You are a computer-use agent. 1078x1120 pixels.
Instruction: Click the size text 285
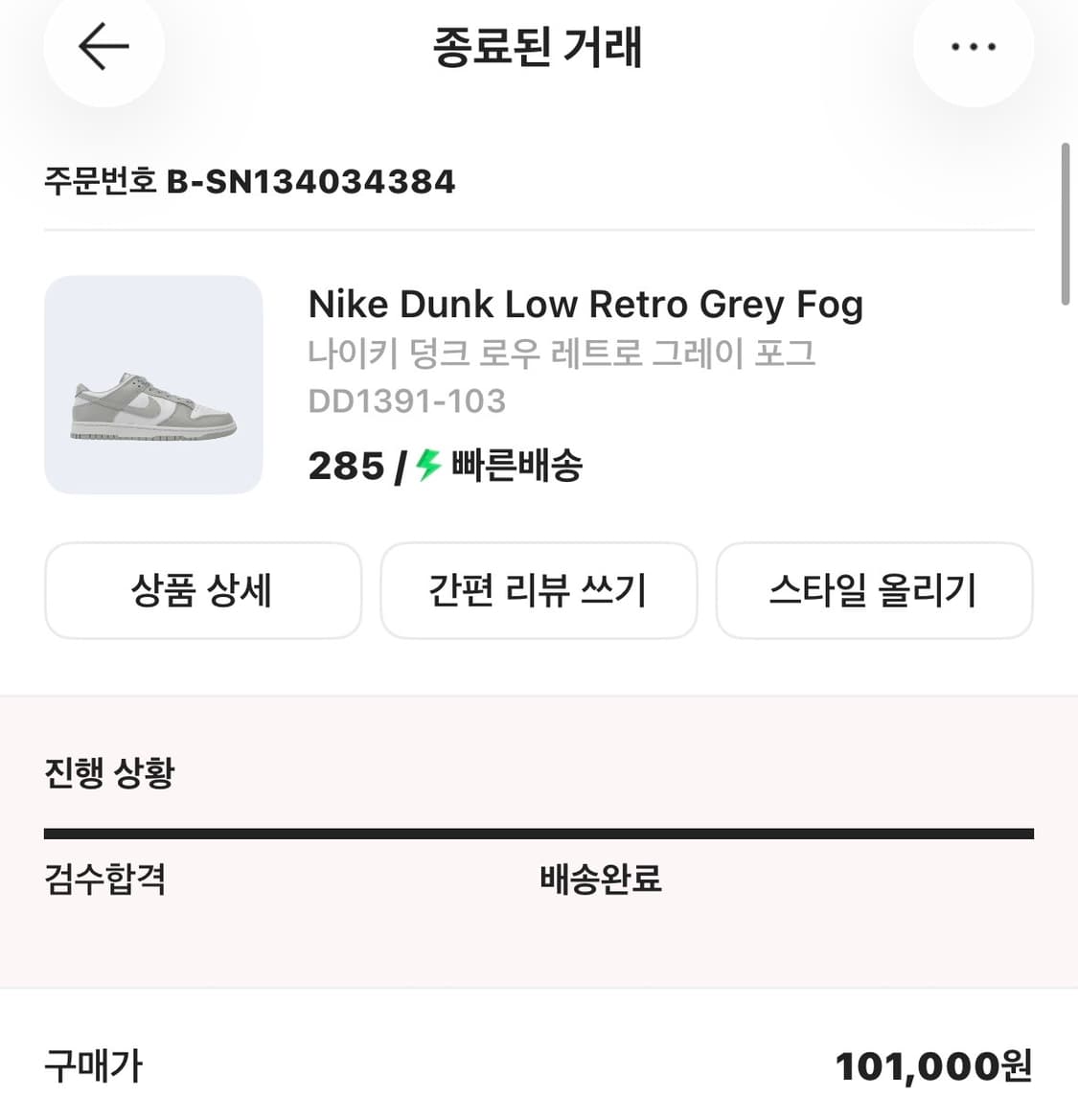(343, 467)
